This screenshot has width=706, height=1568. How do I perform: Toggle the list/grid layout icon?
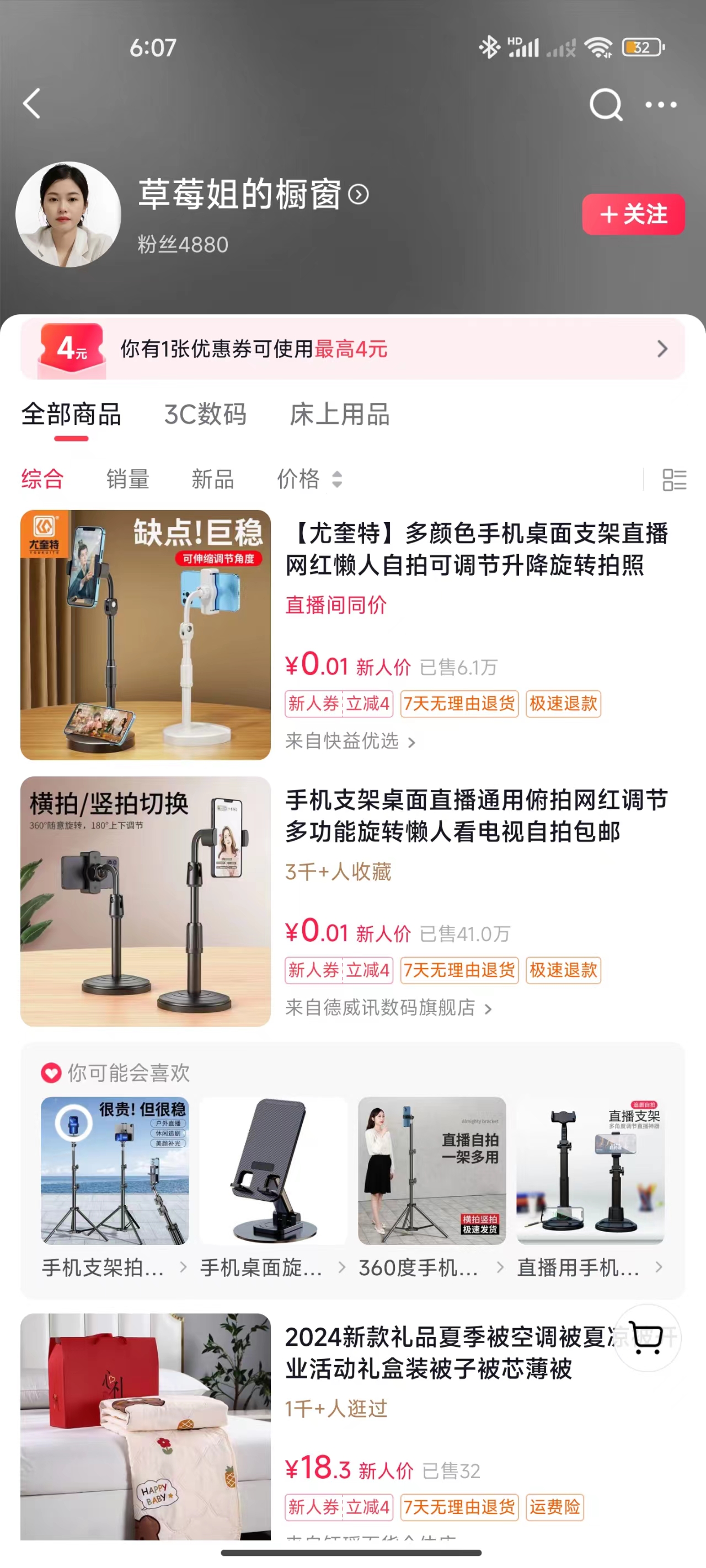coord(673,480)
